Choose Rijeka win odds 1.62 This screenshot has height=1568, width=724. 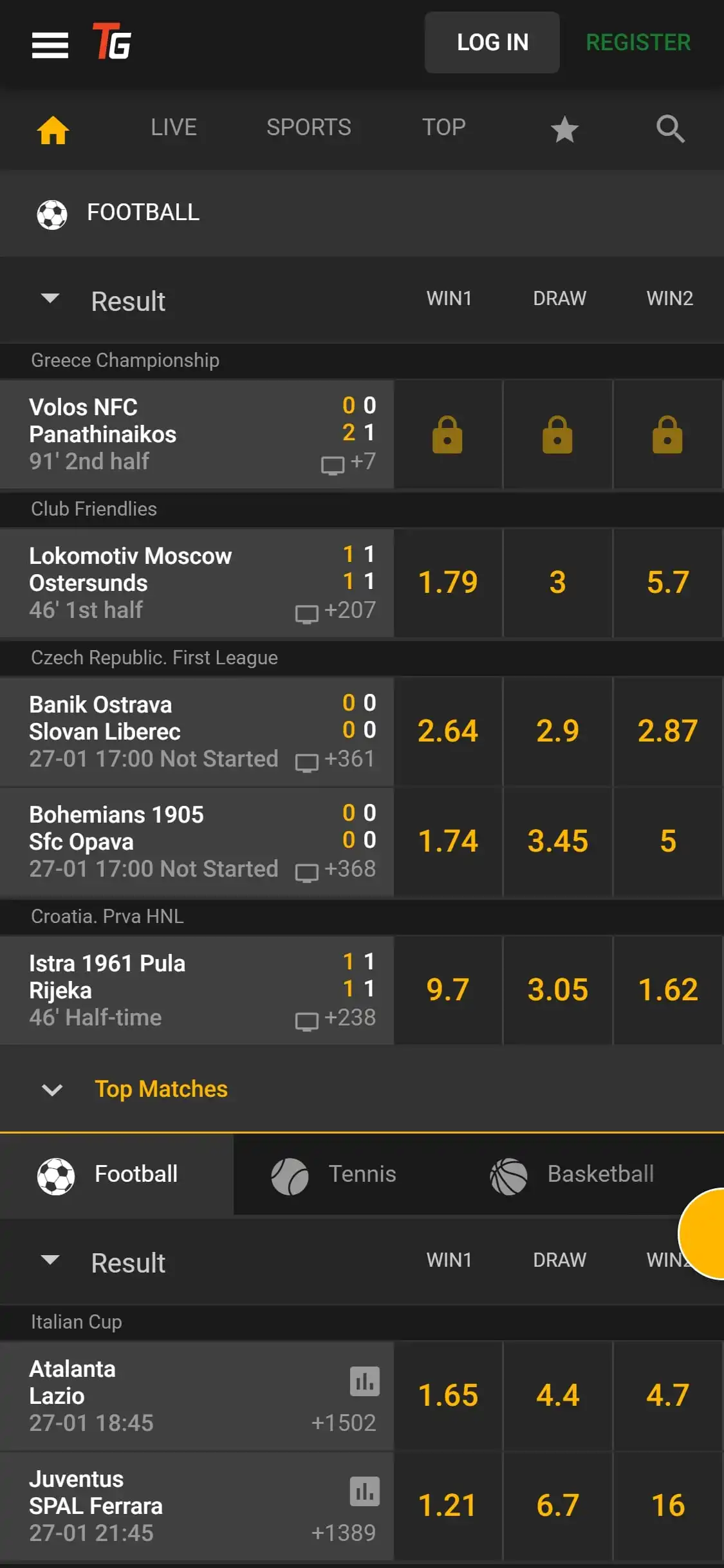pyautogui.click(x=668, y=990)
